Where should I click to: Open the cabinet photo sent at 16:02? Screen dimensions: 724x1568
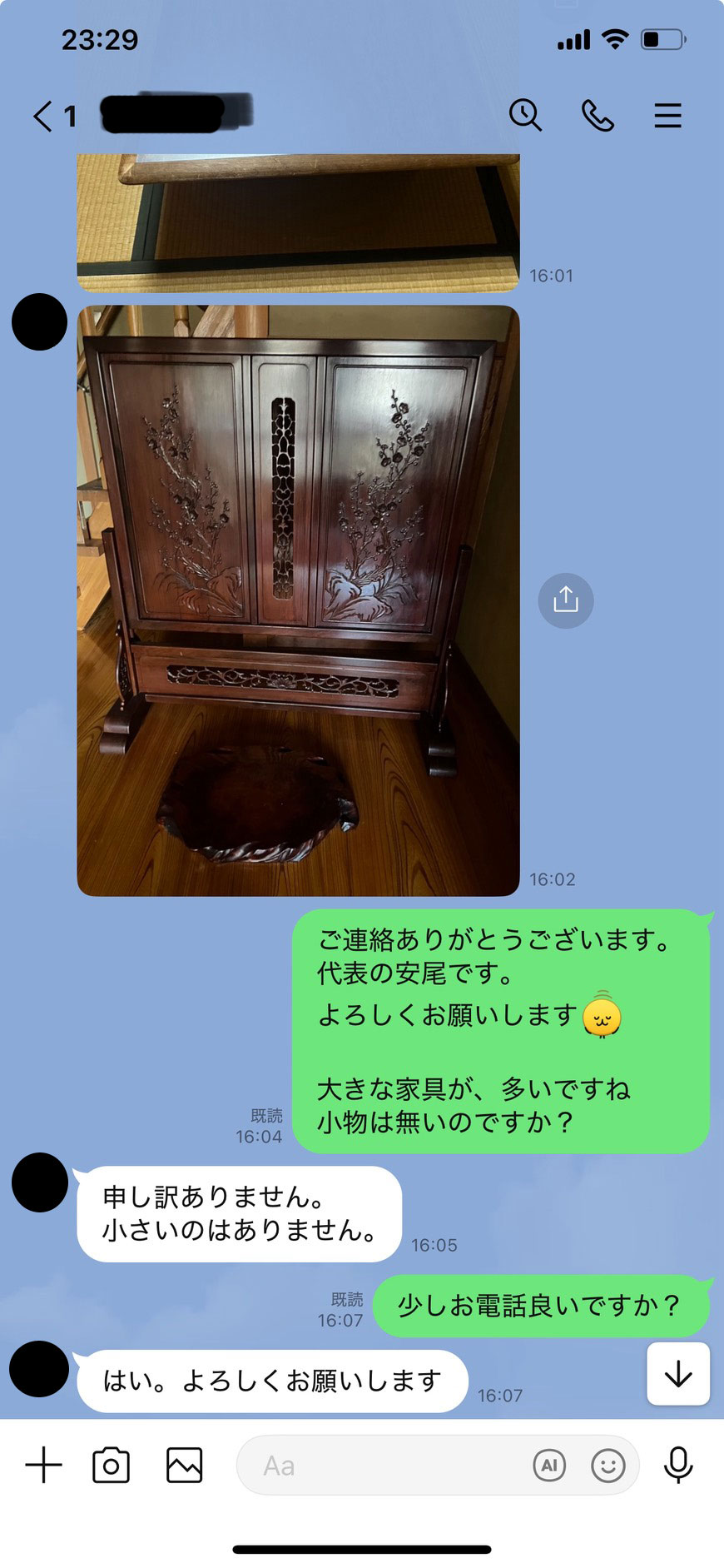298,600
